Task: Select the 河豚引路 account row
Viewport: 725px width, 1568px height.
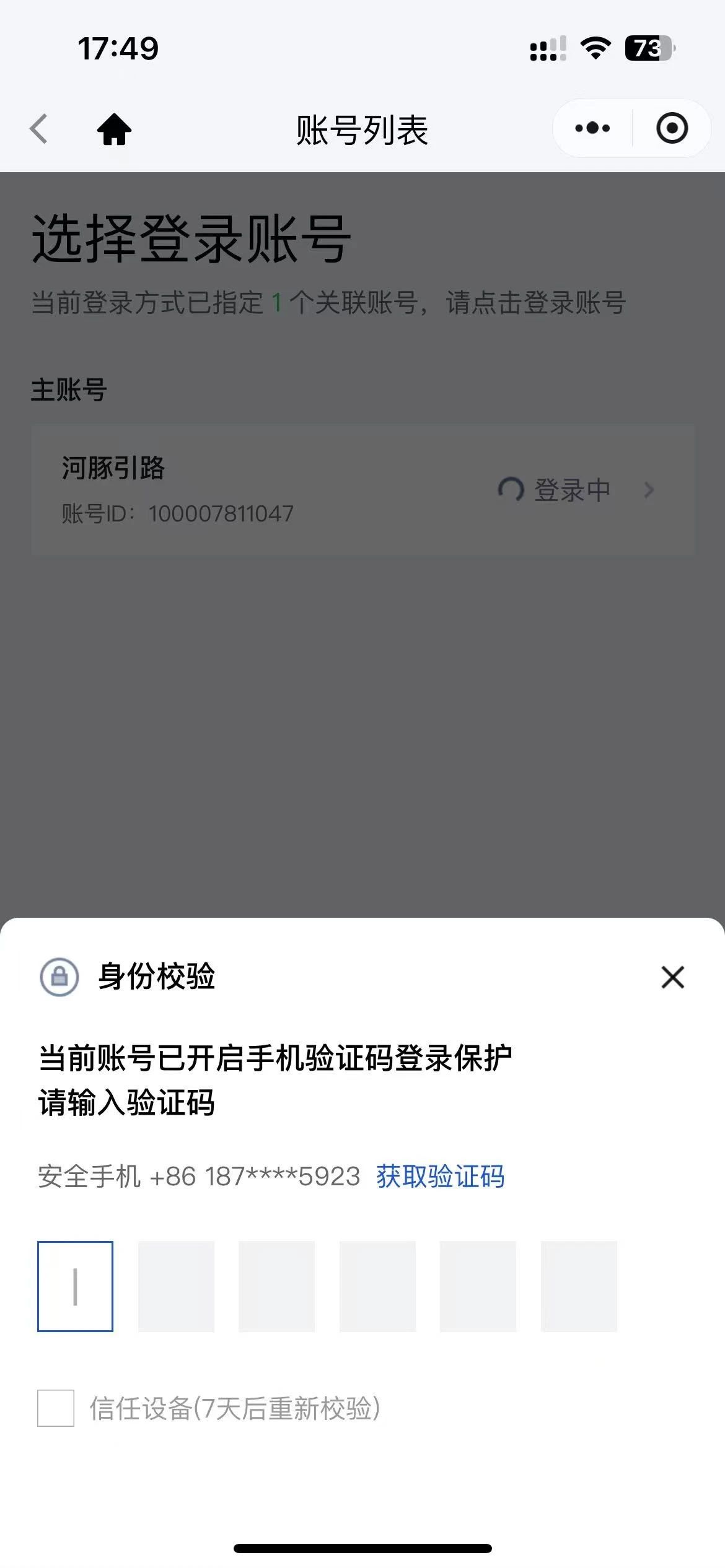Action: click(x=362, y=489)
